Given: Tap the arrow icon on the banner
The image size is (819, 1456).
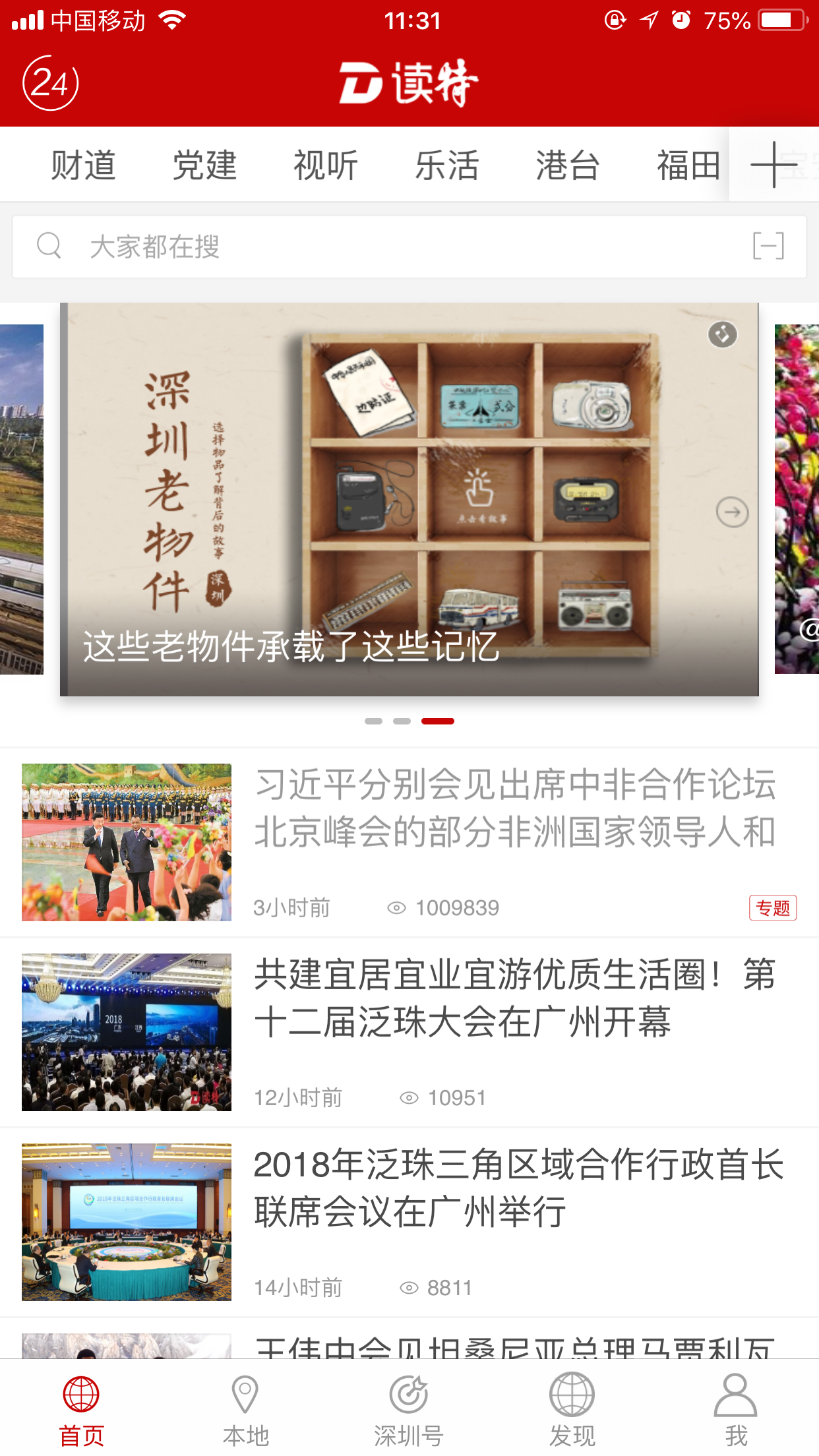Looking at the screenshot, I should point(732,512).
